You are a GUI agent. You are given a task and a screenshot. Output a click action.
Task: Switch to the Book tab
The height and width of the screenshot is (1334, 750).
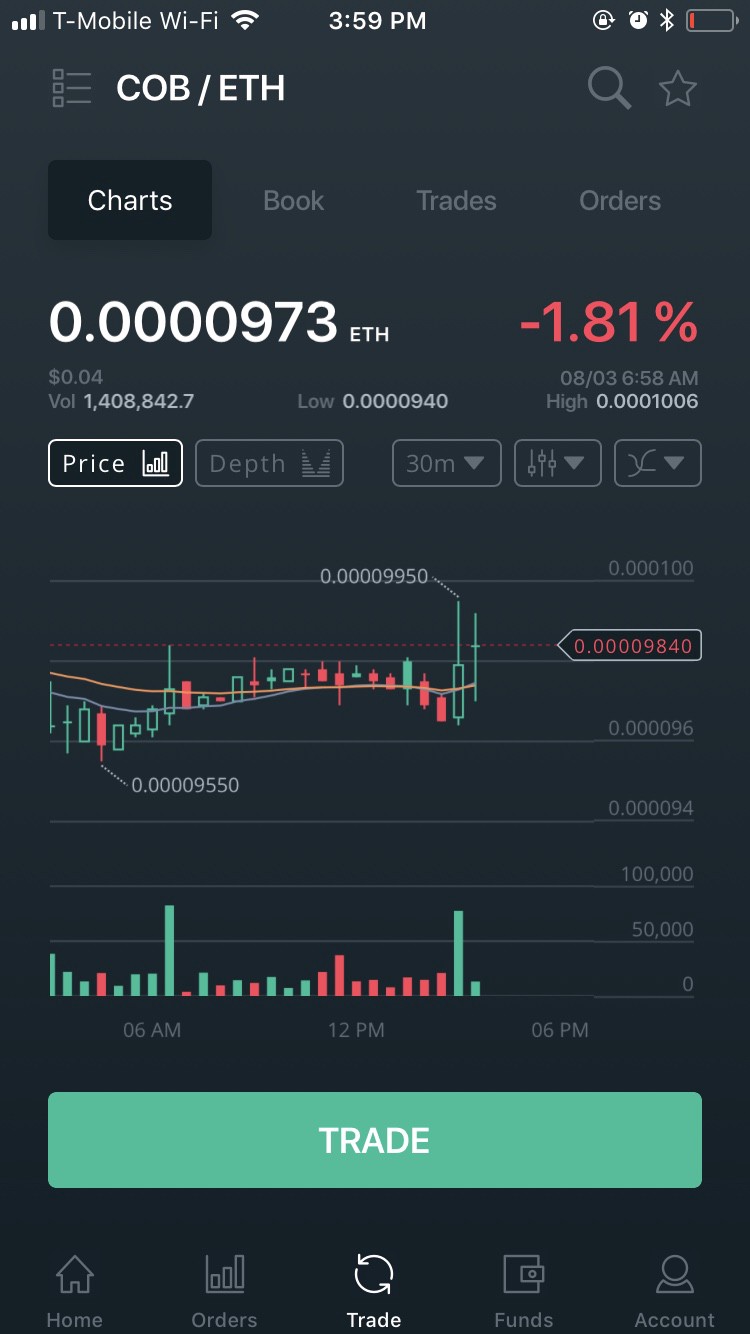pyautogui.click(x=293, y=200)
